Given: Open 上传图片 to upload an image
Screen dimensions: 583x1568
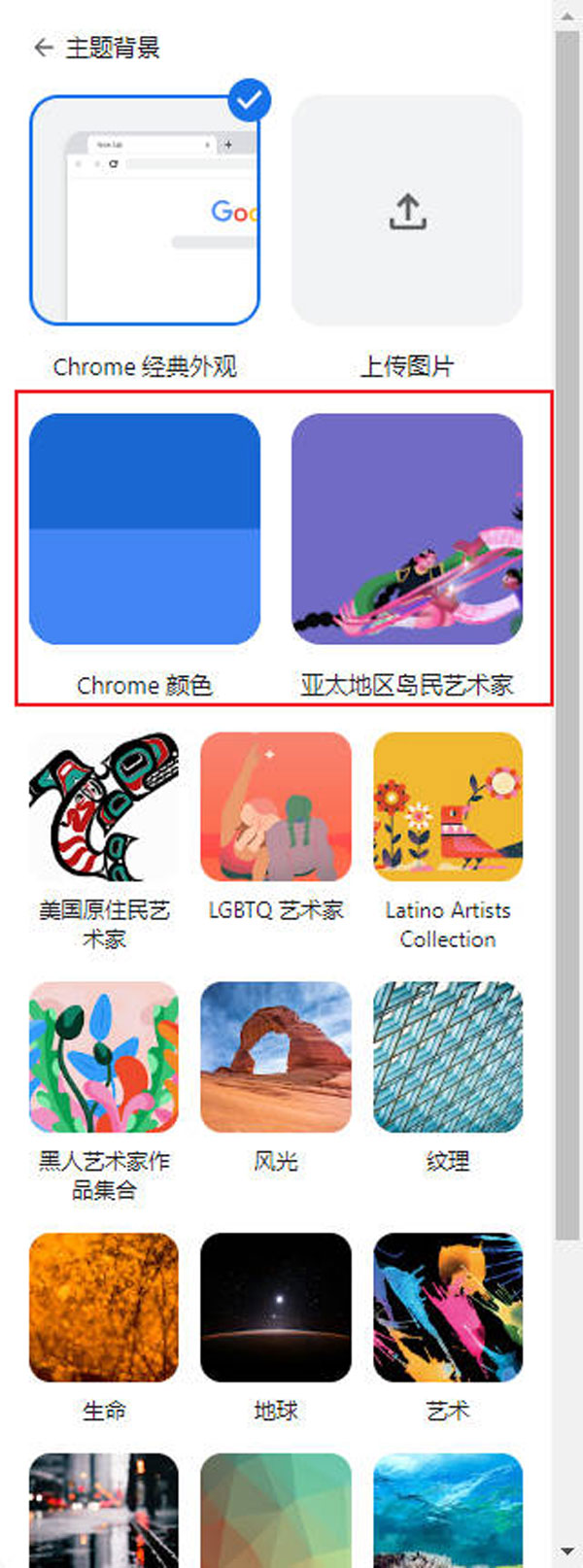Looking at the screenshot, I should [407, 211].
